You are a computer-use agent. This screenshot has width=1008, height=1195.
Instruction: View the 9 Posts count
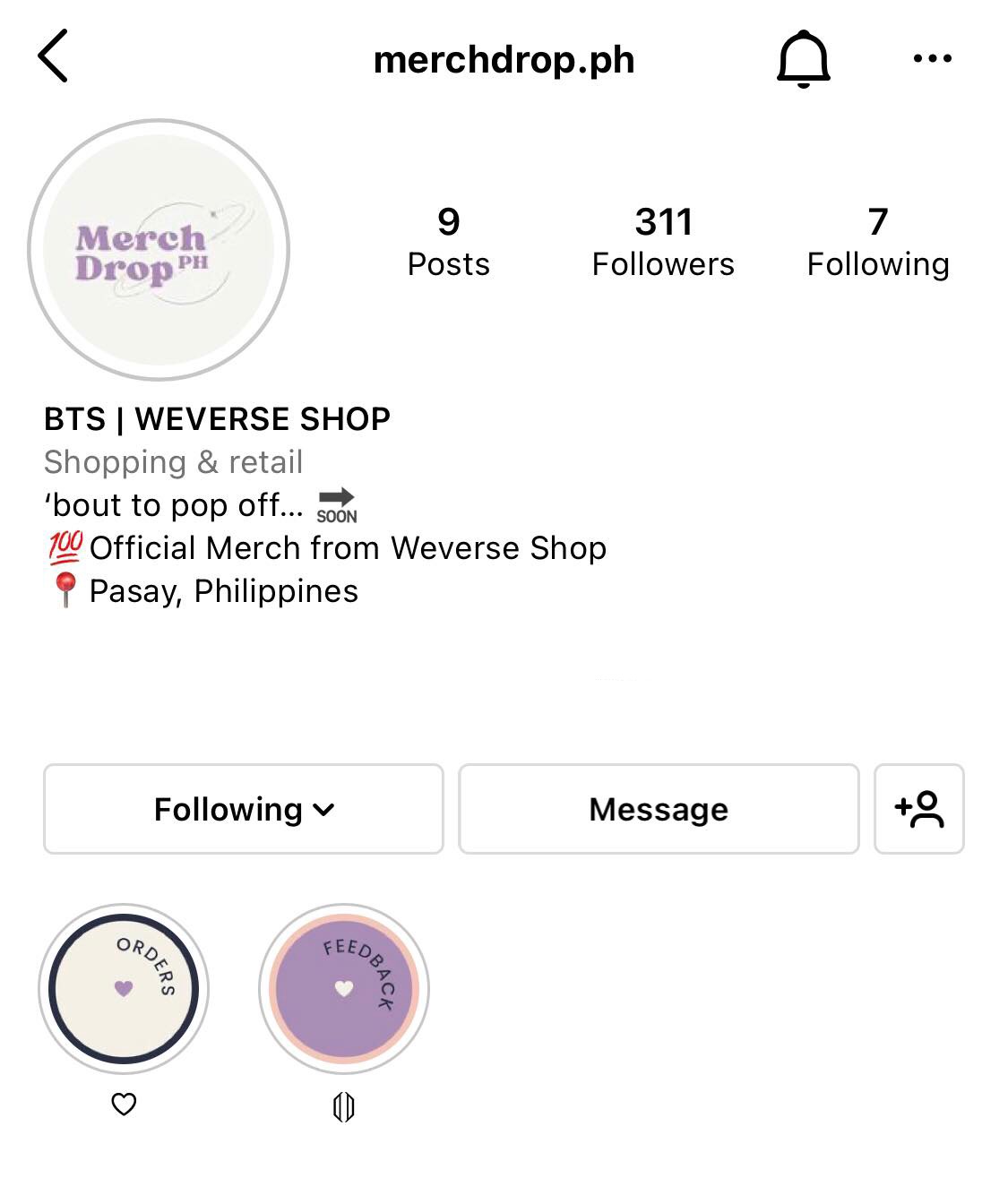[x=448, y=242]
